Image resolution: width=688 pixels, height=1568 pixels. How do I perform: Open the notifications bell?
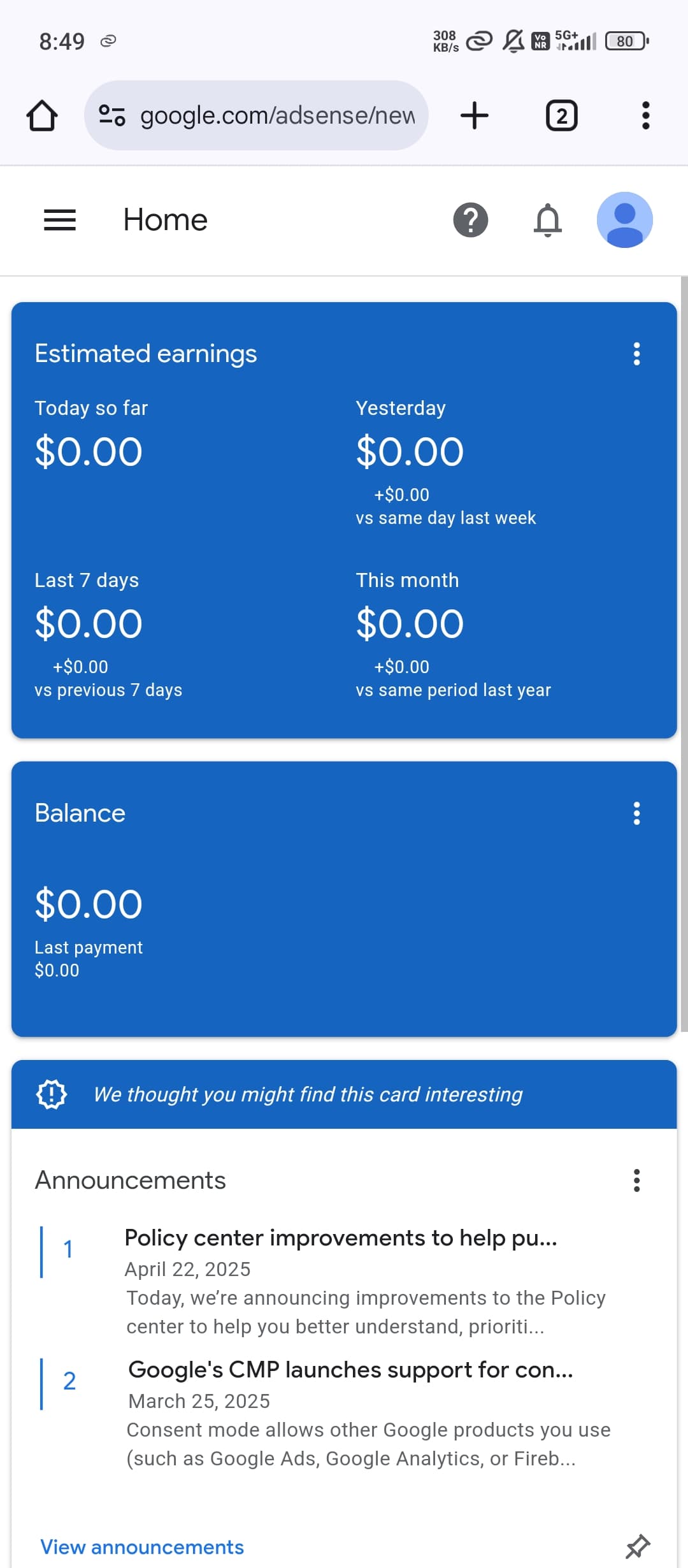(548, 220)
